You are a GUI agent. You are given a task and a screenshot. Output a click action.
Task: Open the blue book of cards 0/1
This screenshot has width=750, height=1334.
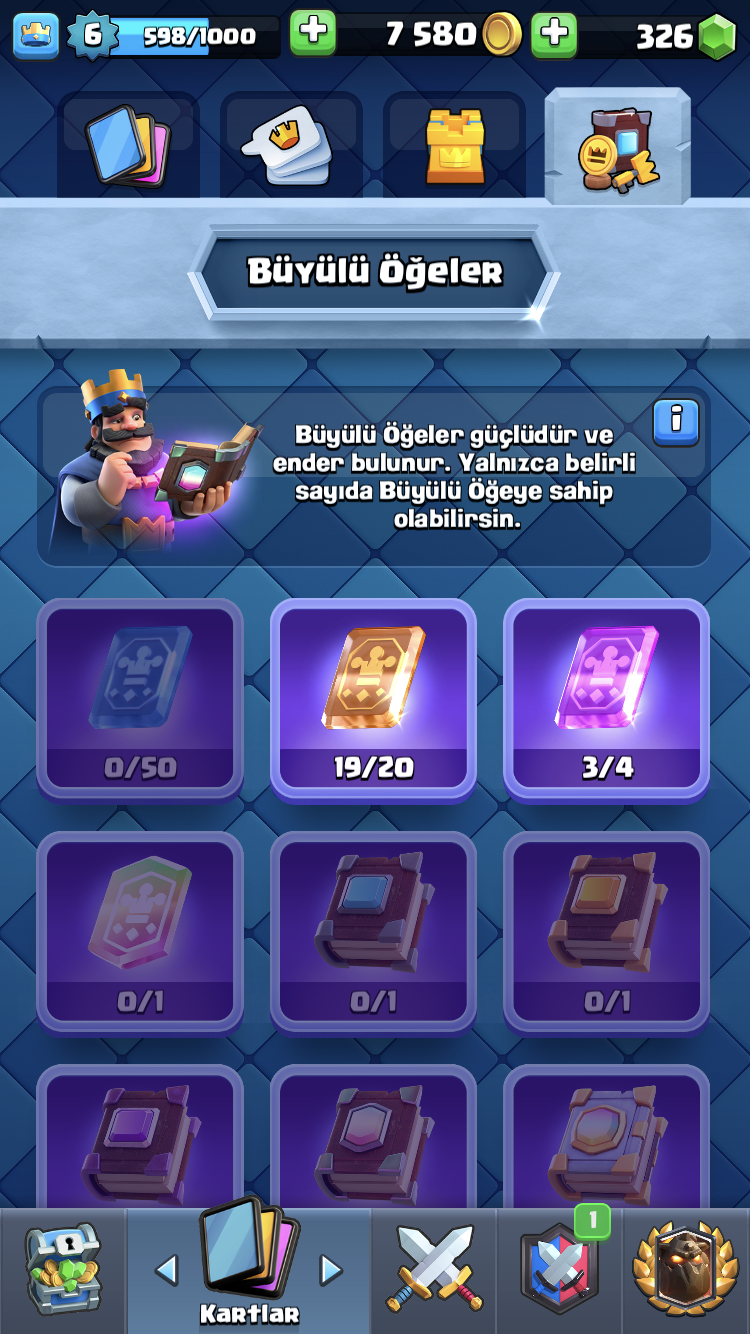coord(373,932)
